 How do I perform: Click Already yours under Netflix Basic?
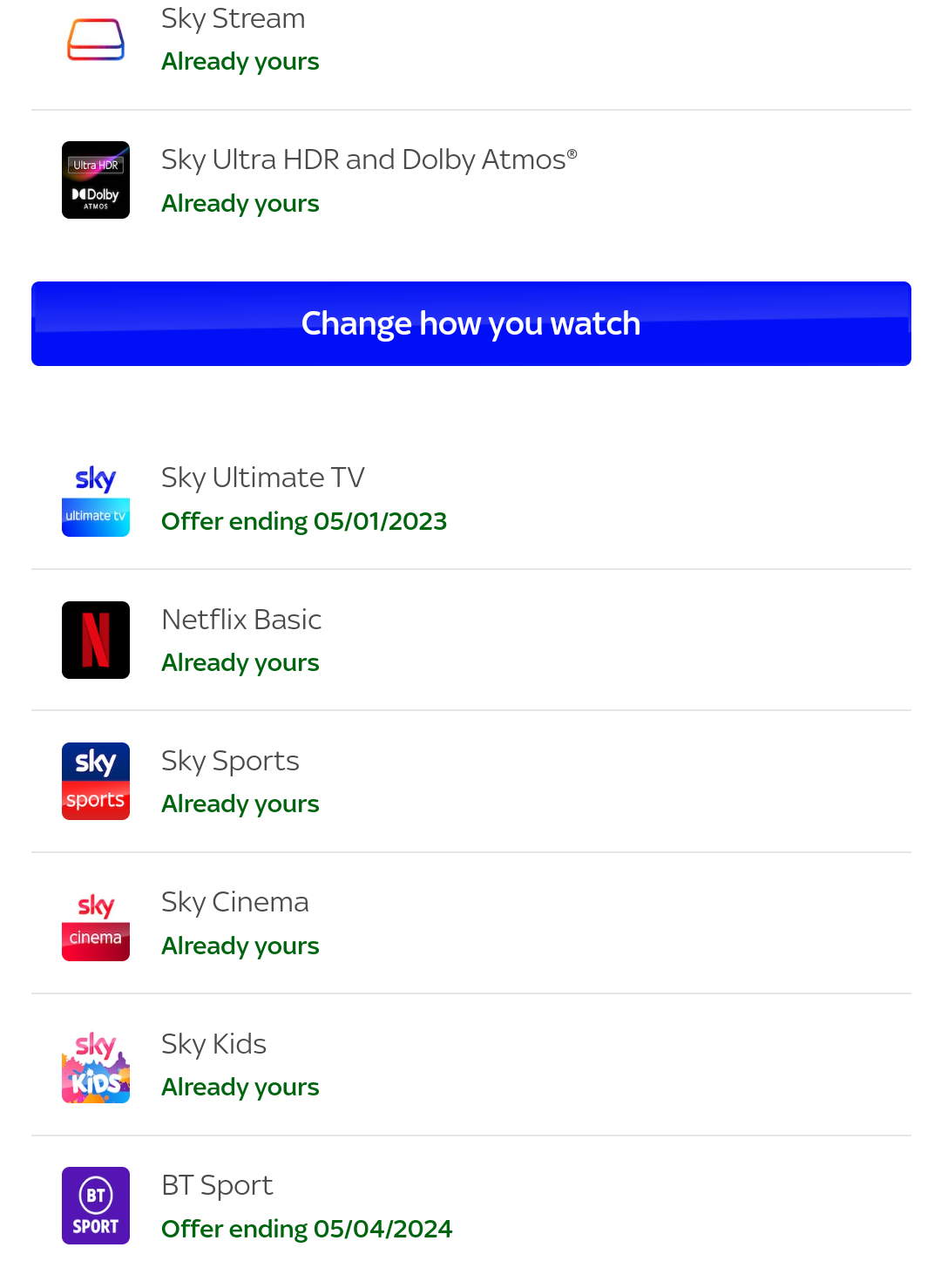click(240, 662)
